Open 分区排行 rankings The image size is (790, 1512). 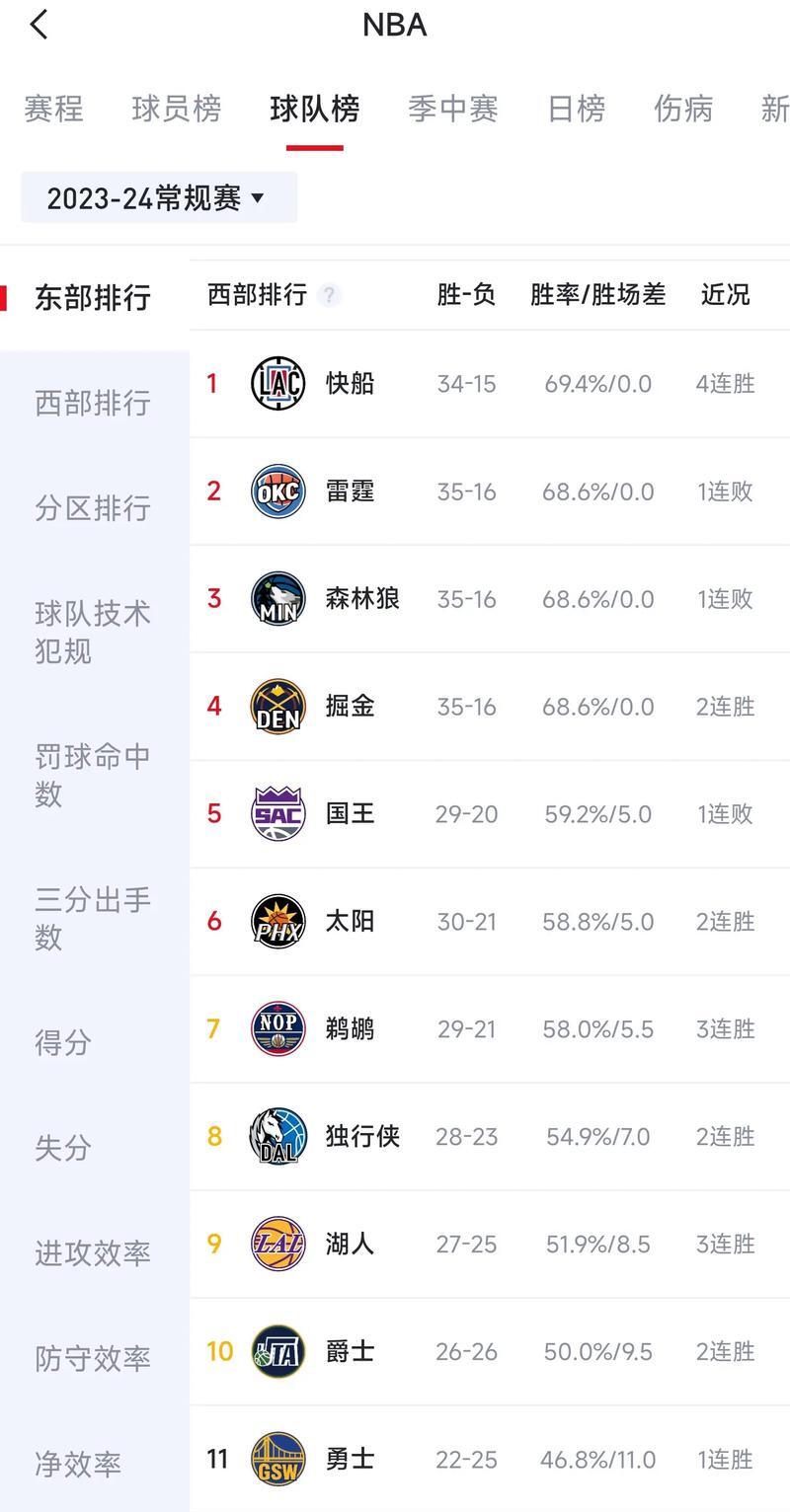pyautogui.click(x=93, y=508)
